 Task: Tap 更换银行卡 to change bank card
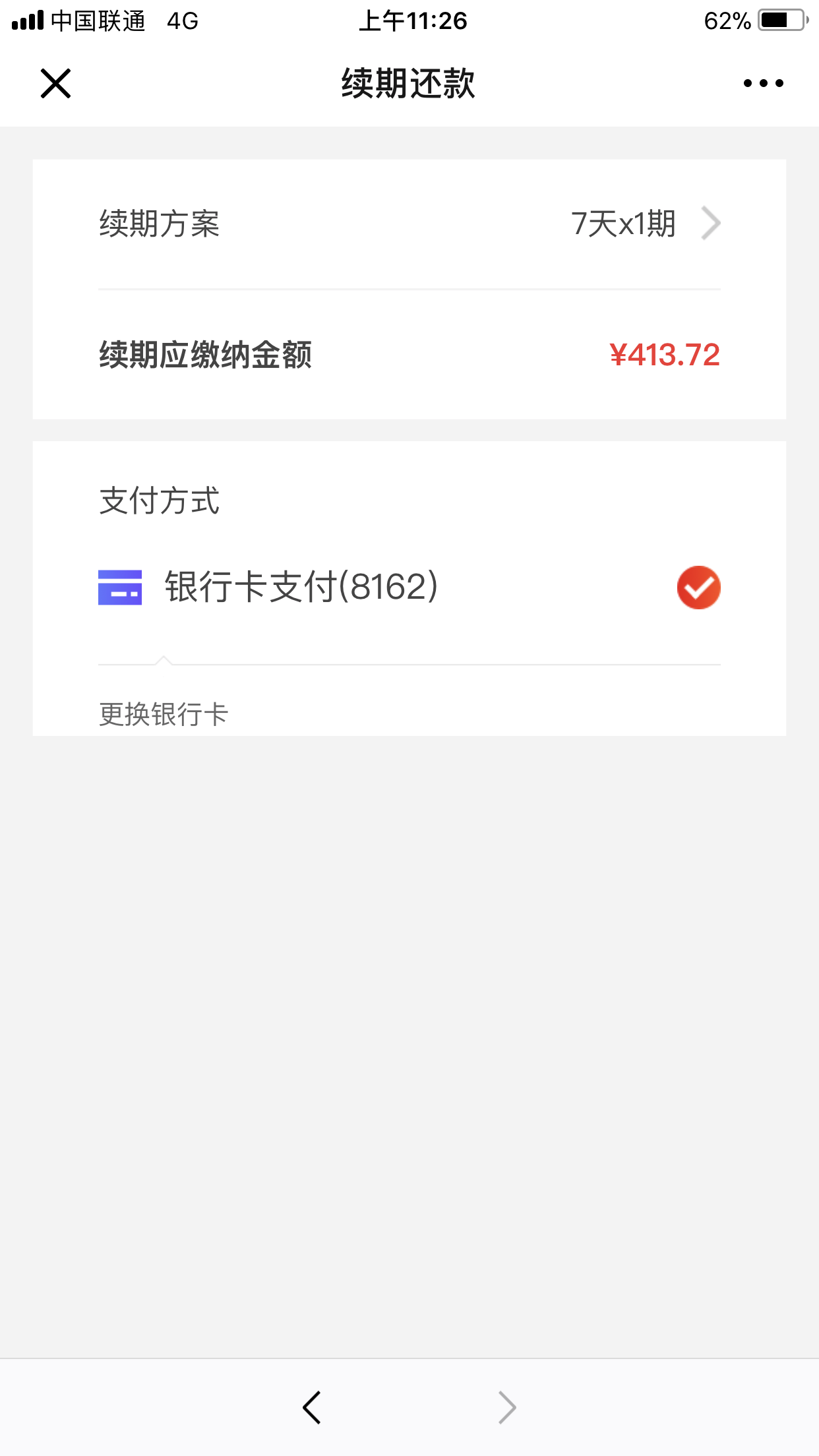coord(164,714)
